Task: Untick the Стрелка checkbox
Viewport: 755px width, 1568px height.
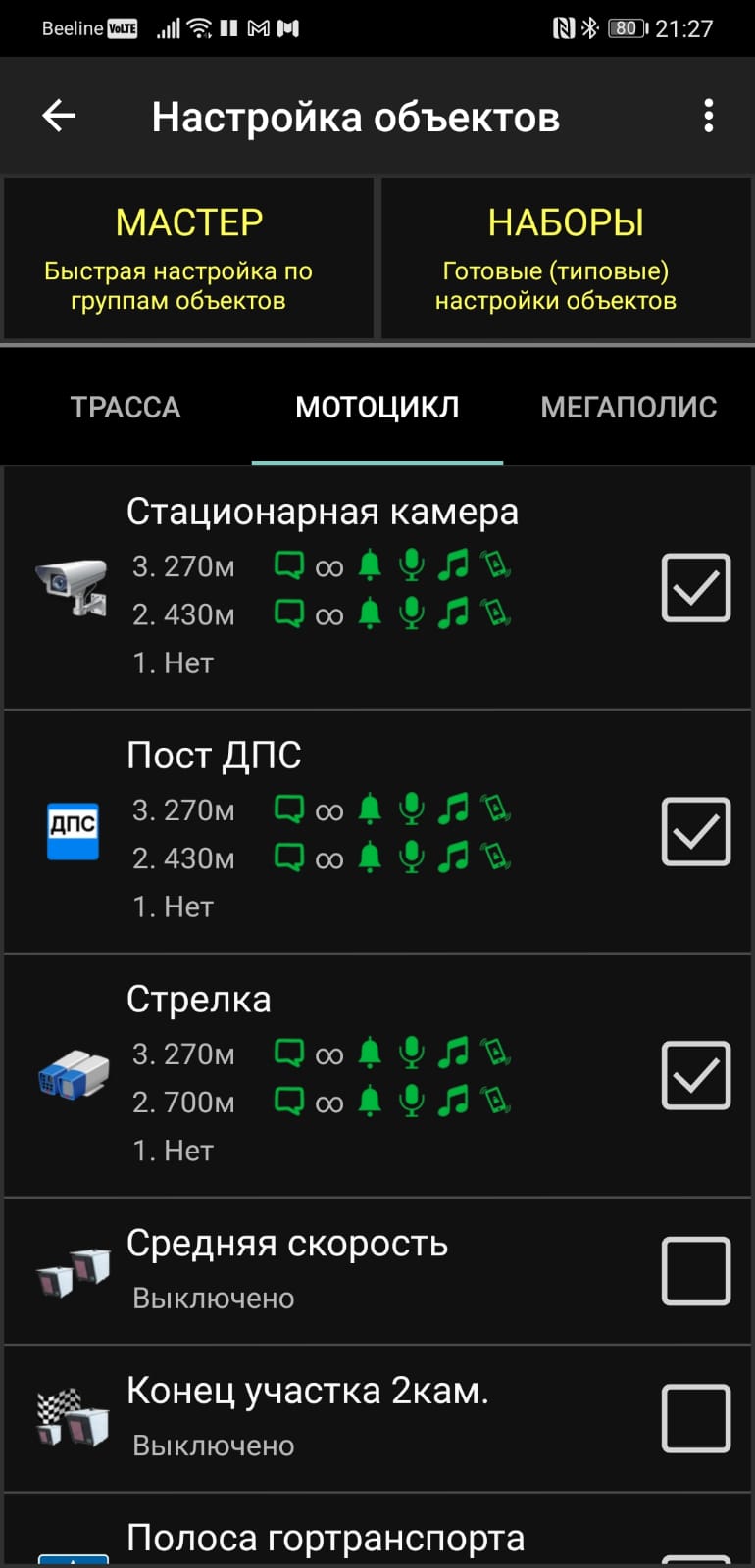Action: [x=696, y=1076]
